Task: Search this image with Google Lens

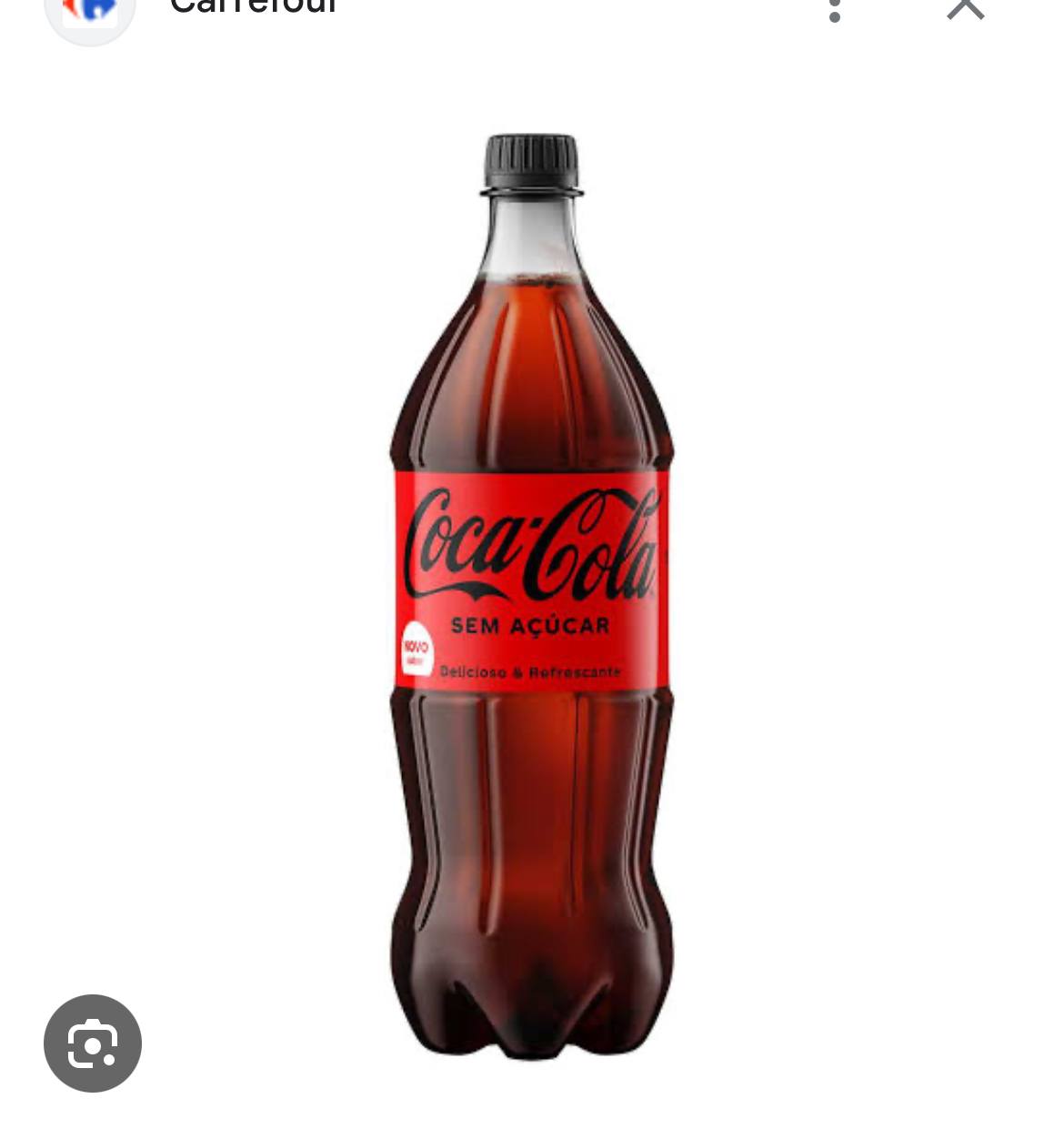Action: coord(93,1043)
